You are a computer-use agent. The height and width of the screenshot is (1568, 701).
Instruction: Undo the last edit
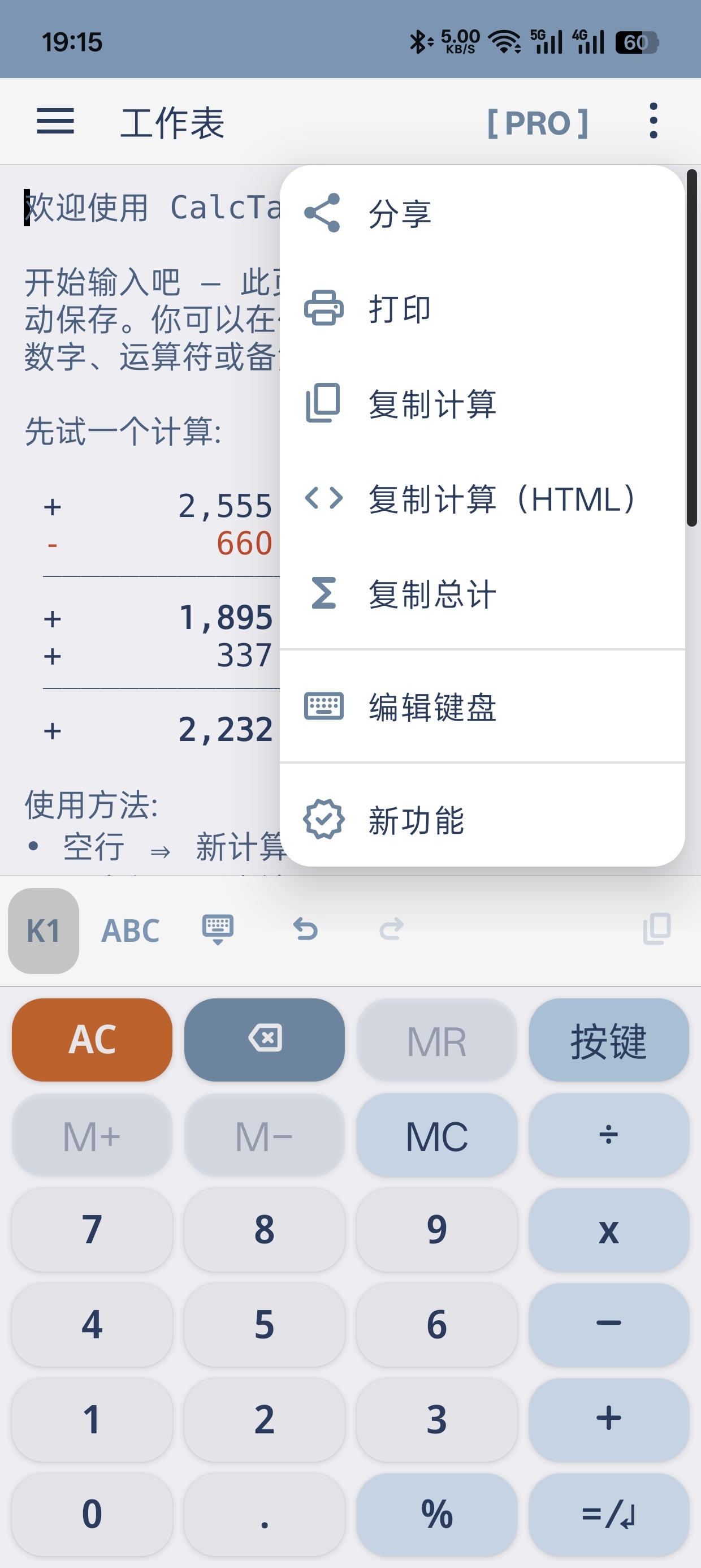tap(305, 929)
